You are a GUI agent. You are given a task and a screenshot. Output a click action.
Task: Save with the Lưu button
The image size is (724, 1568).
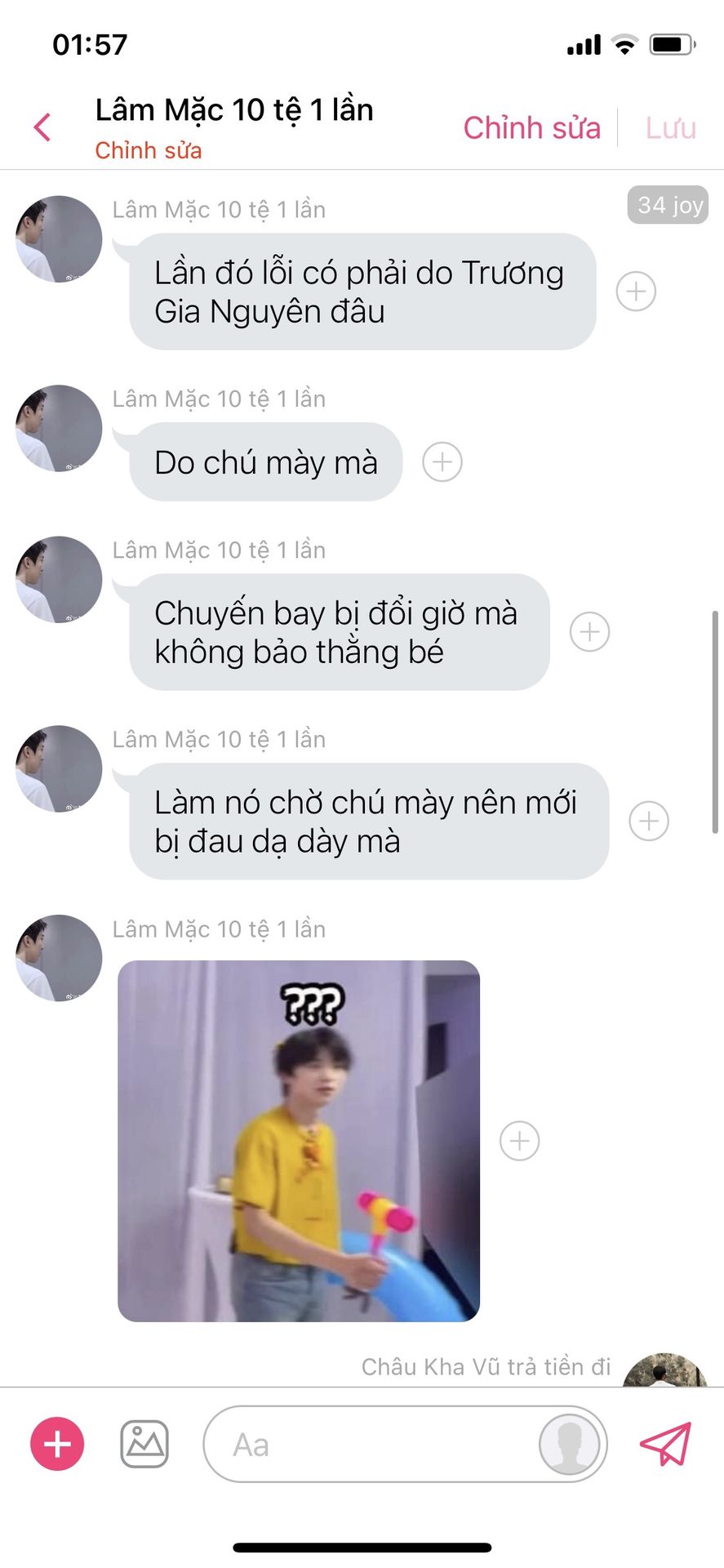point(670,128)
